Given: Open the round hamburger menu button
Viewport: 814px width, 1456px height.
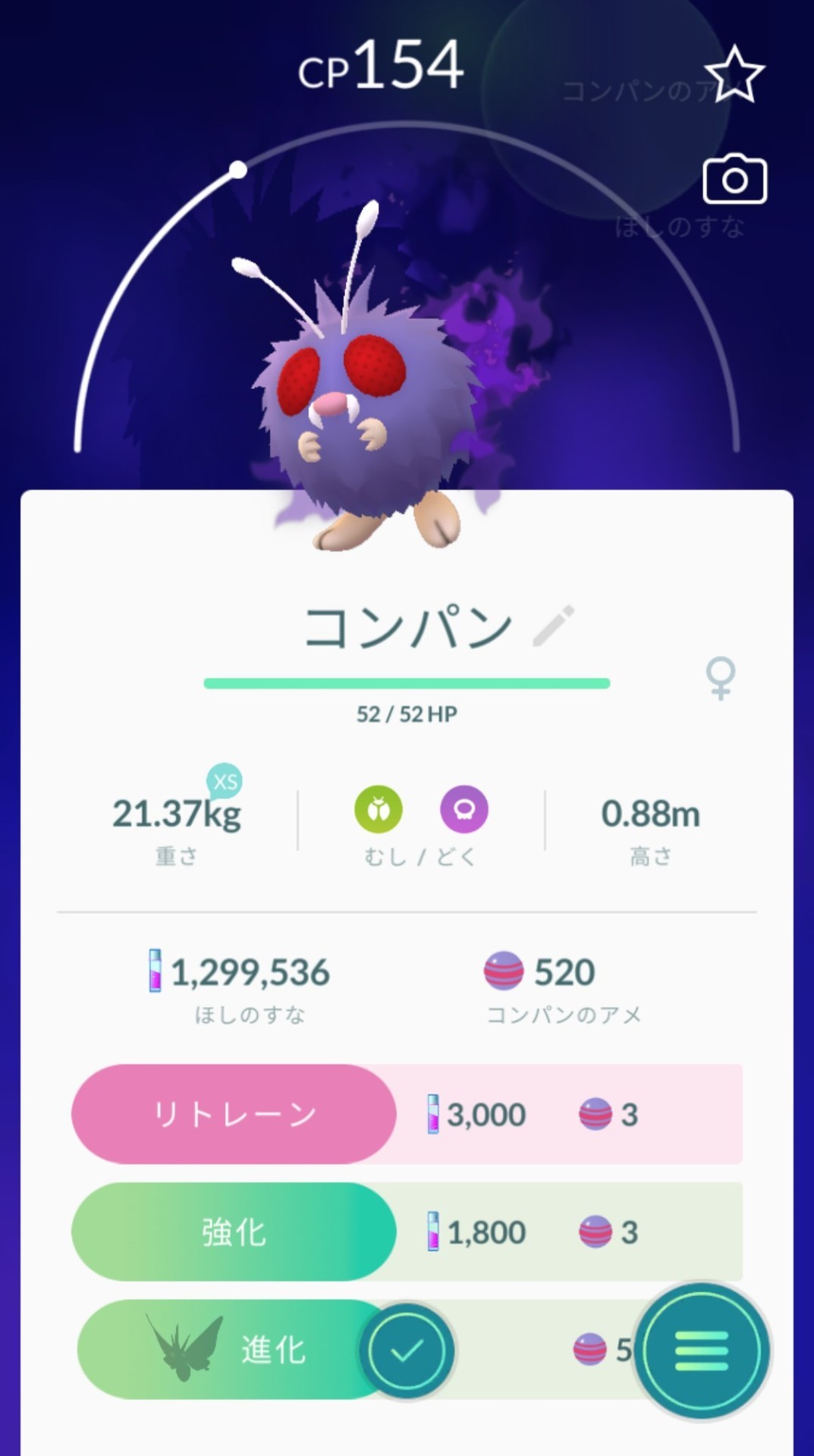Looking at the screenshot, I should tap(702, 1351).
